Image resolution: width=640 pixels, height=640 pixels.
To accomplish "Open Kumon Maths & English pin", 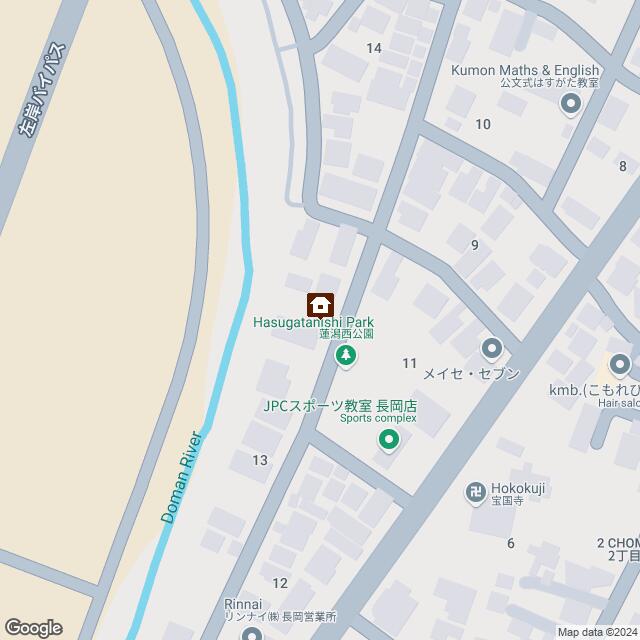I will 571,103.
